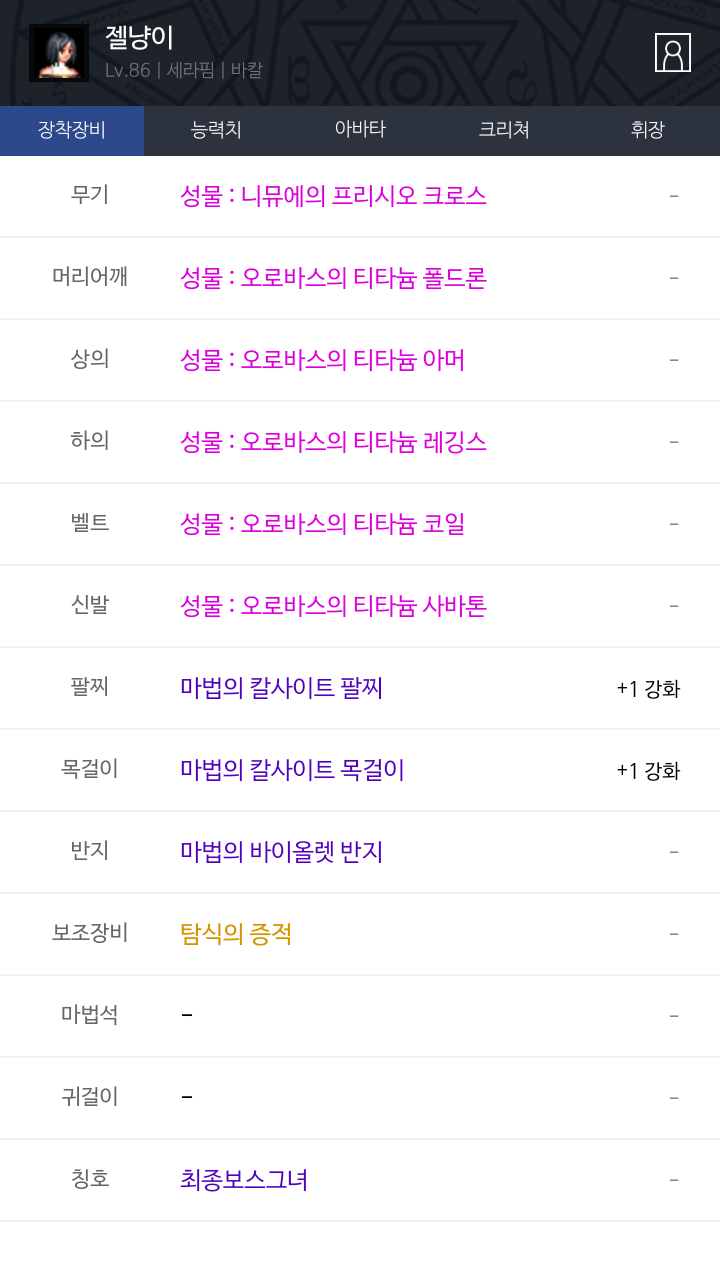Switch to the 아바타 tab
Viewport: 720px width, 1280px height.
360,130
